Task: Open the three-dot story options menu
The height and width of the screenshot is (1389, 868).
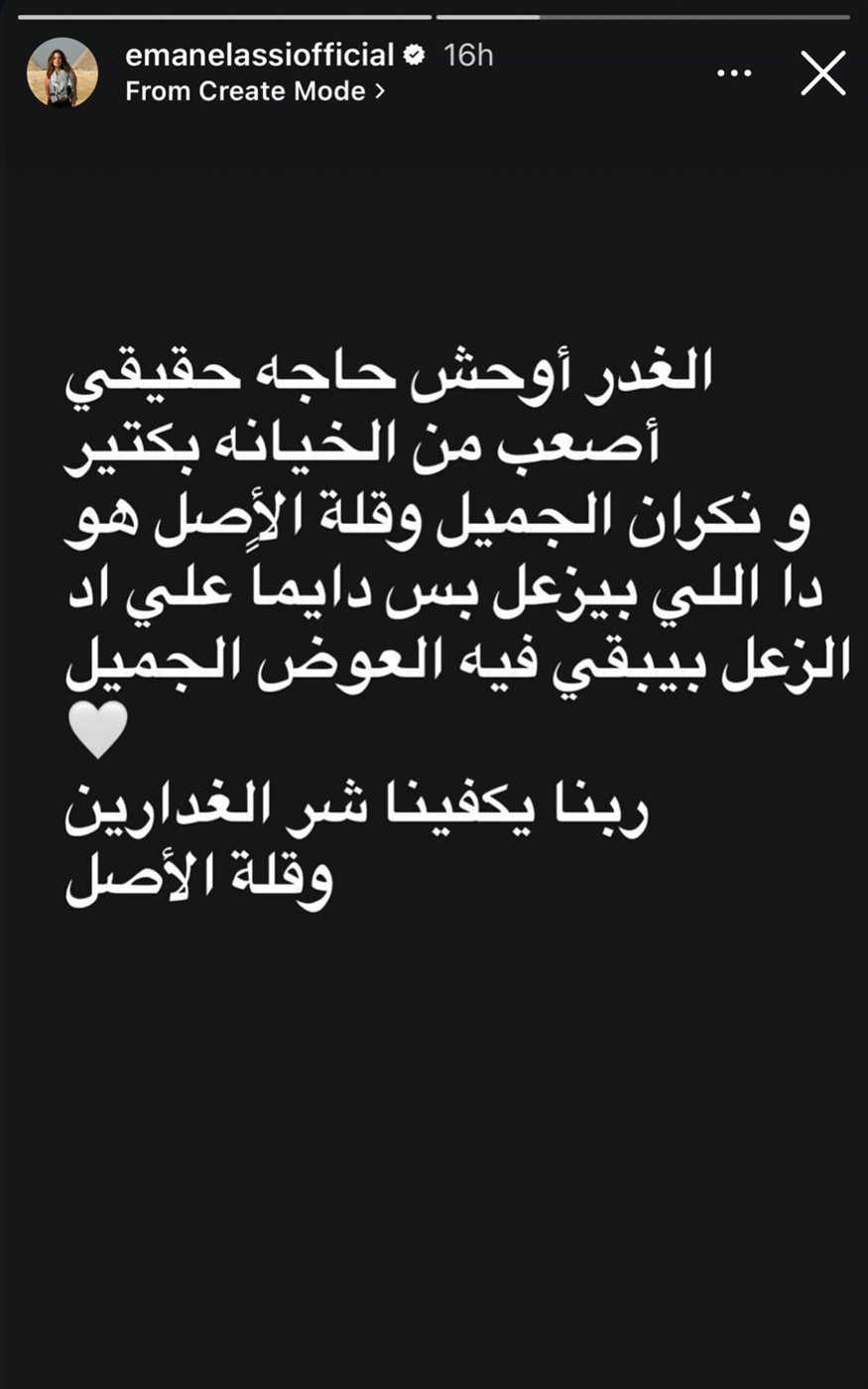Action: (x=734, y=72)
